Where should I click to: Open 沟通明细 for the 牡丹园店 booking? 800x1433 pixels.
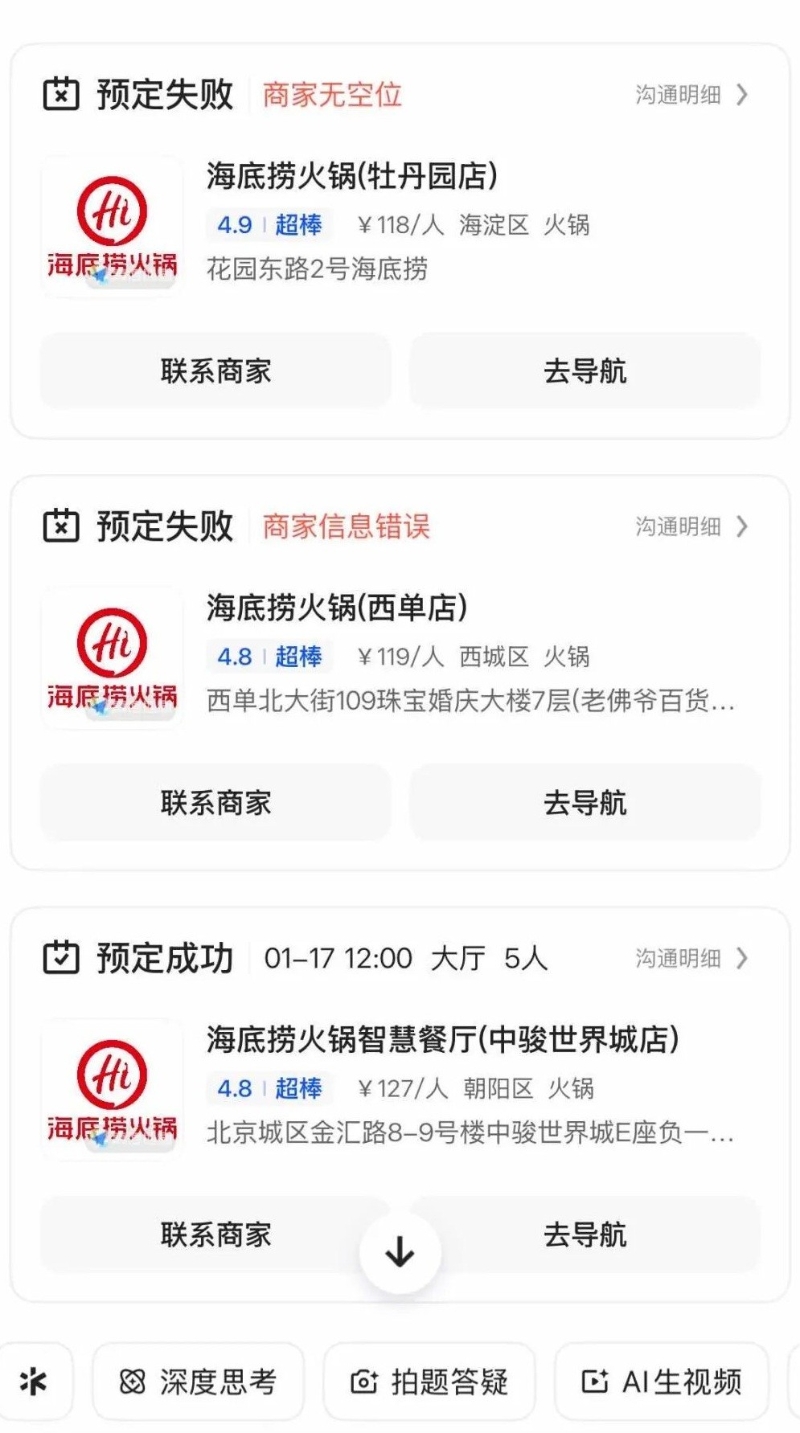tap(691, 95)
